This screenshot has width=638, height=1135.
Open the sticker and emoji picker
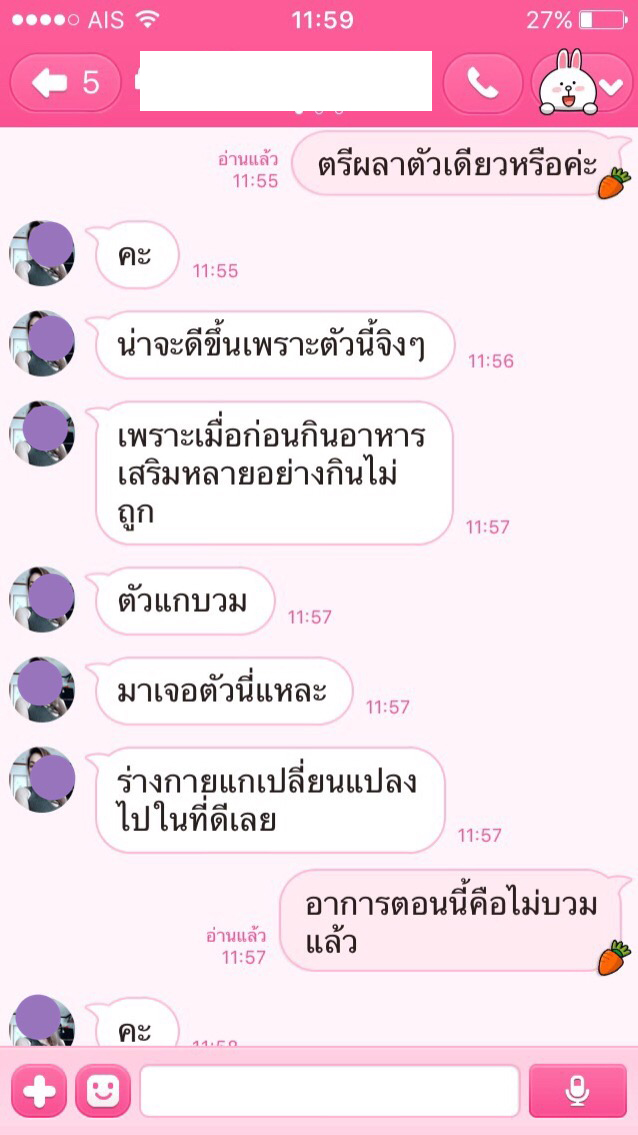coord(102,1091)
